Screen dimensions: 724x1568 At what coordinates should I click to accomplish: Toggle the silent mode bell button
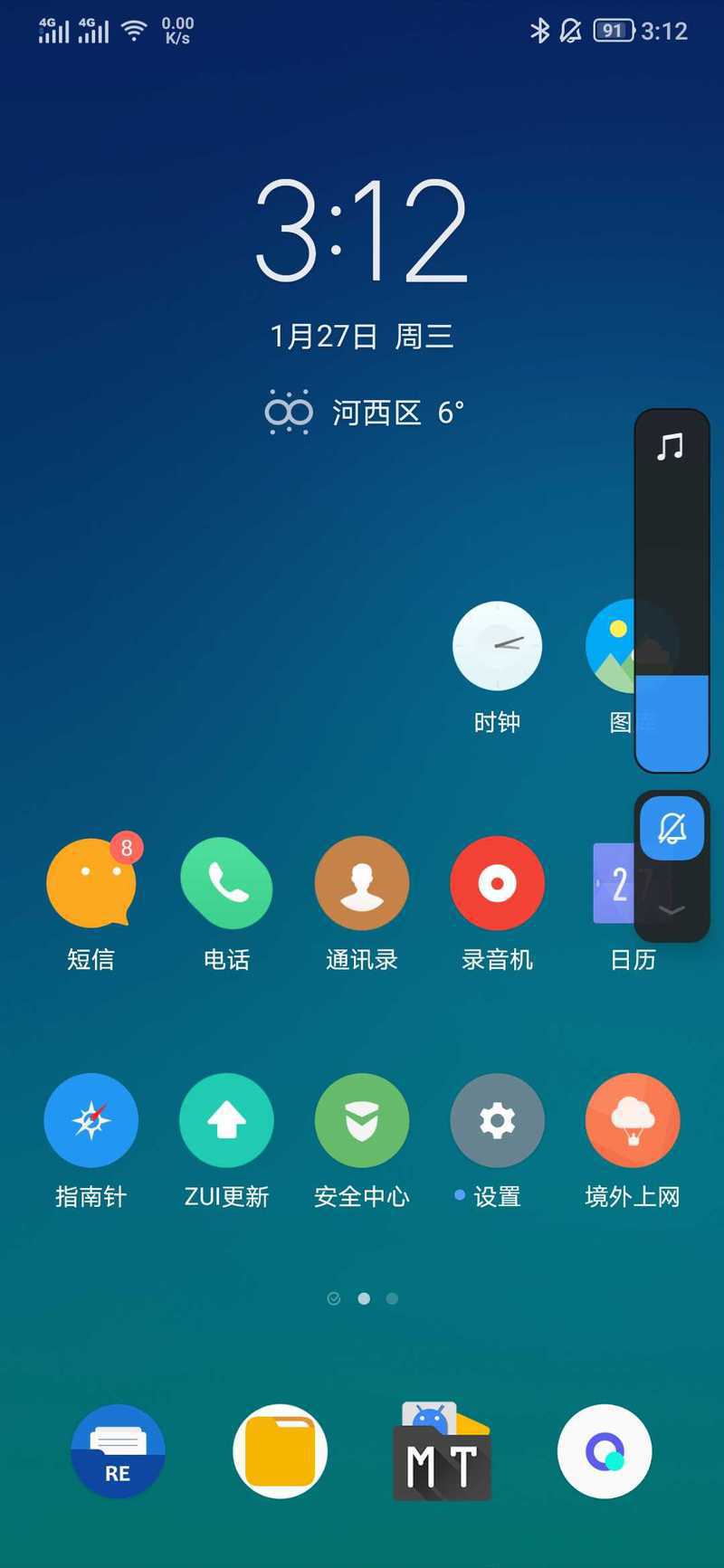pos(672,828)
